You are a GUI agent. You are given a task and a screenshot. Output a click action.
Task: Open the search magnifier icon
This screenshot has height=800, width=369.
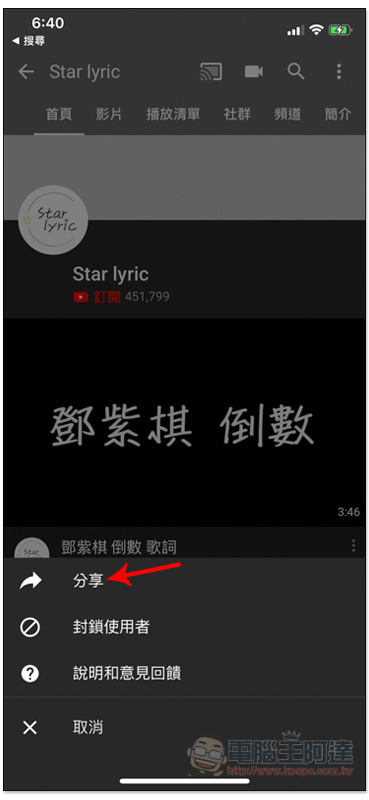click(x=296, y=72)
